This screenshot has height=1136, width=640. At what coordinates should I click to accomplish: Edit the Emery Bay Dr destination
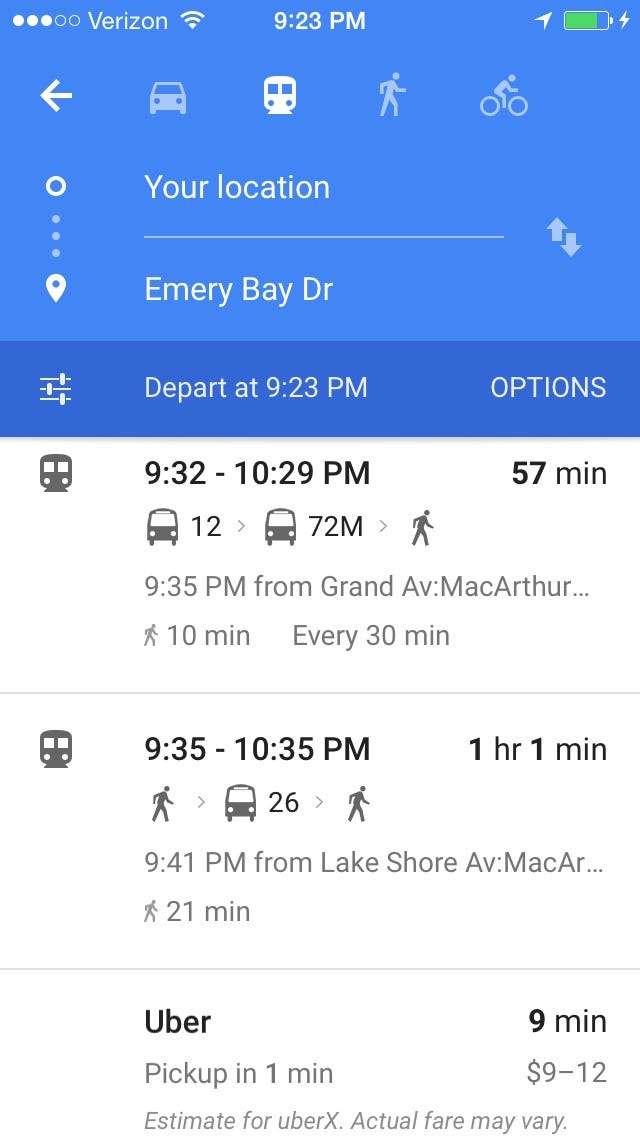pos(323,289)
